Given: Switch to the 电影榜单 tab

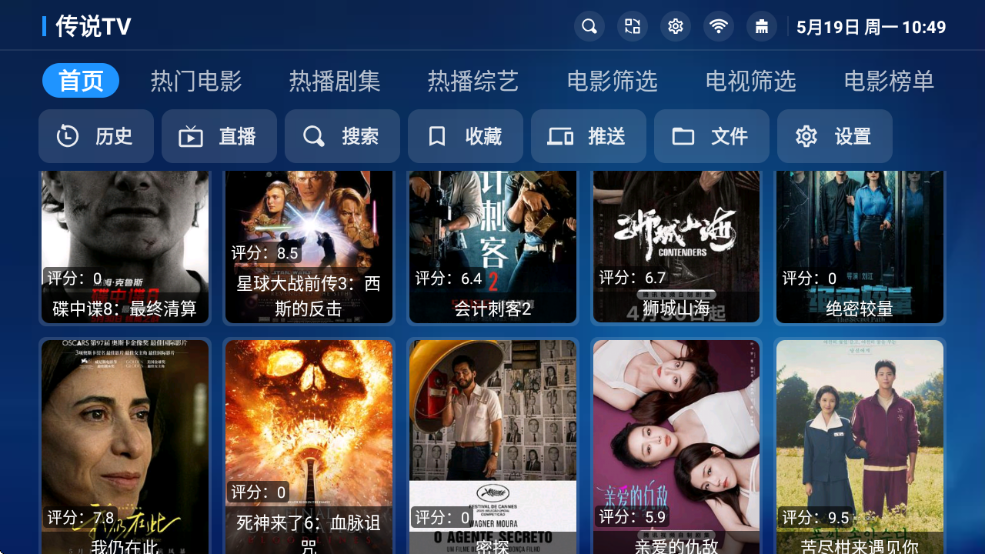Looking at the screenshot, I should coord(889,81).
